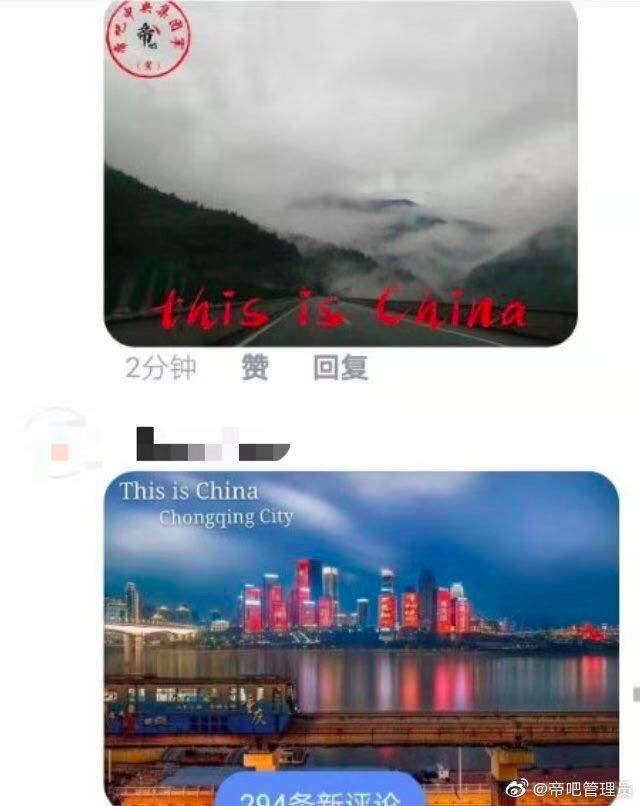Open the Chongqing City skyline image
Screen dimensions: 640x806
pyautogui.click(x=360, y=620)
